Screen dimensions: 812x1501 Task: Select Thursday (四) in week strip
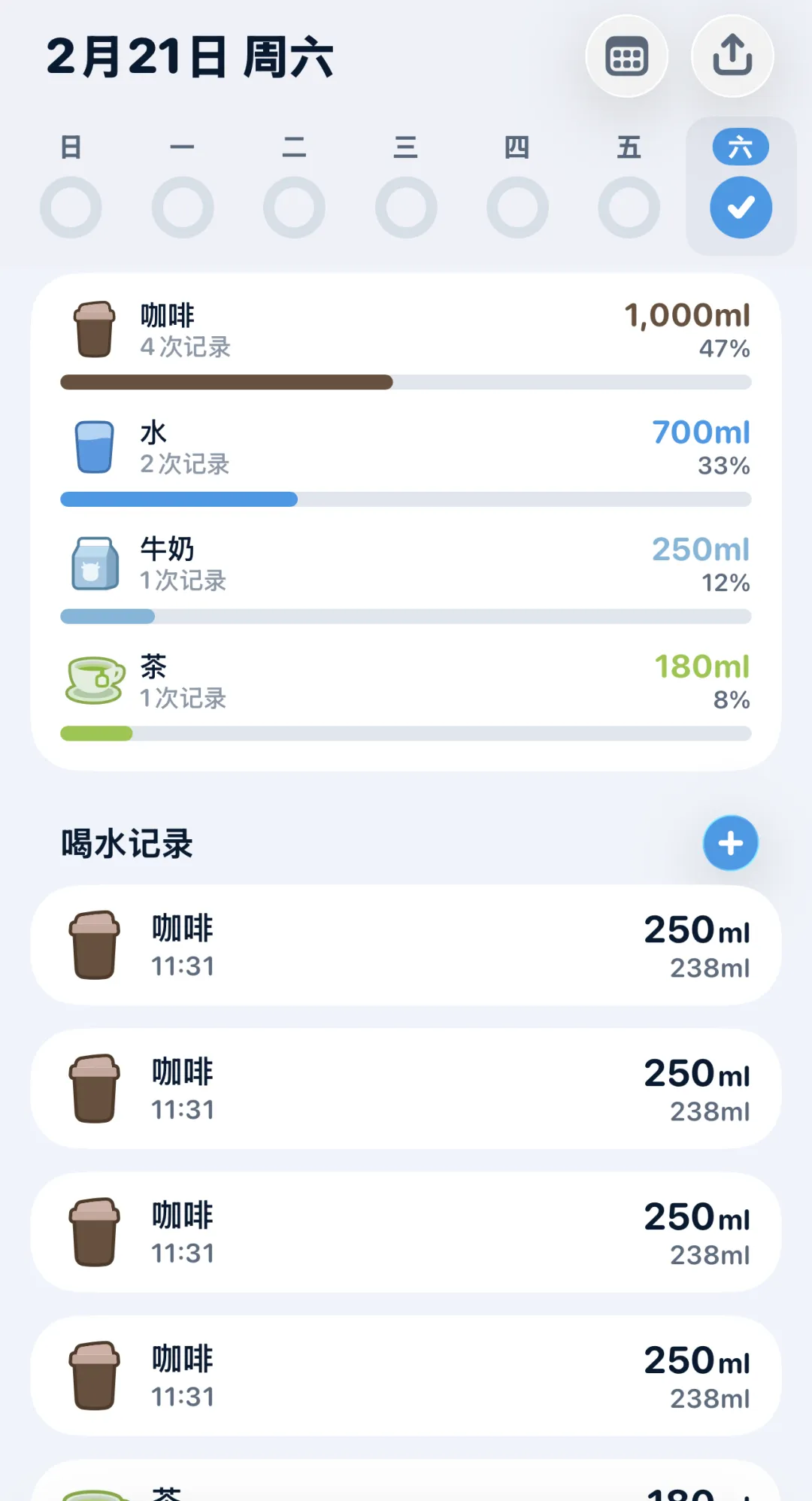click(517, 186)
